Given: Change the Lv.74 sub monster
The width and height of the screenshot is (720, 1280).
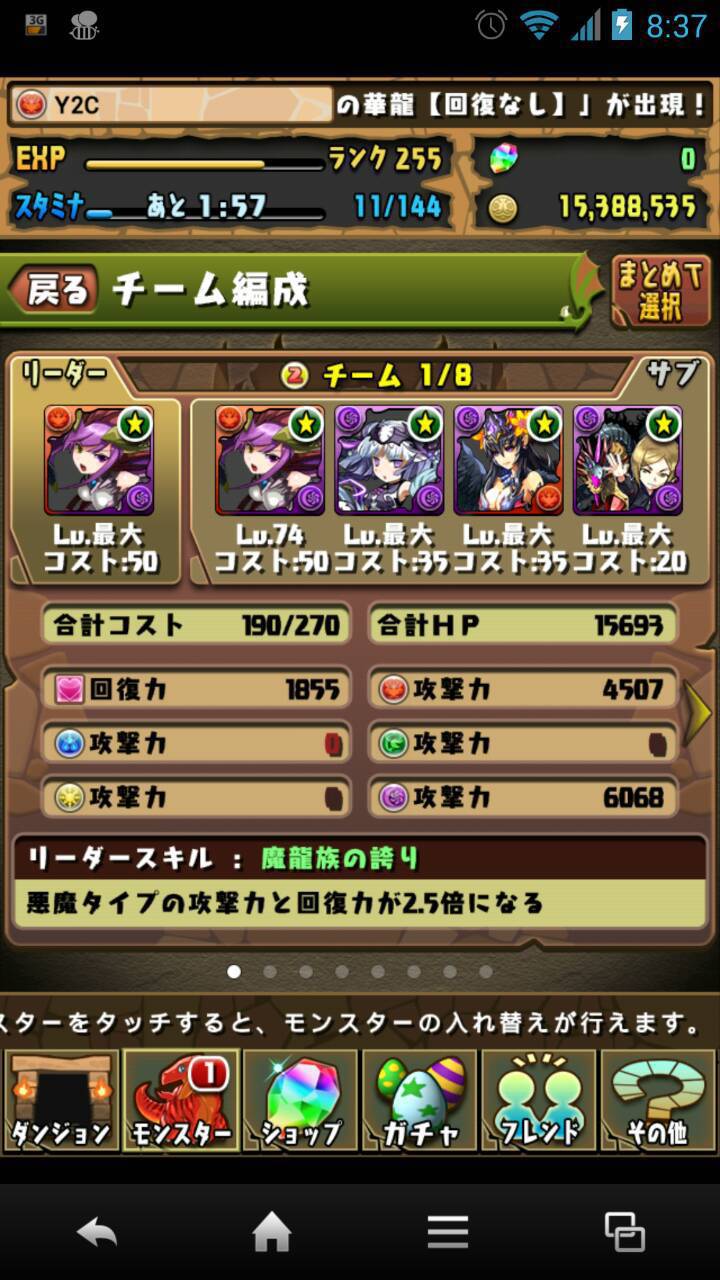Looking at the screenshot, I should [270, 460].
